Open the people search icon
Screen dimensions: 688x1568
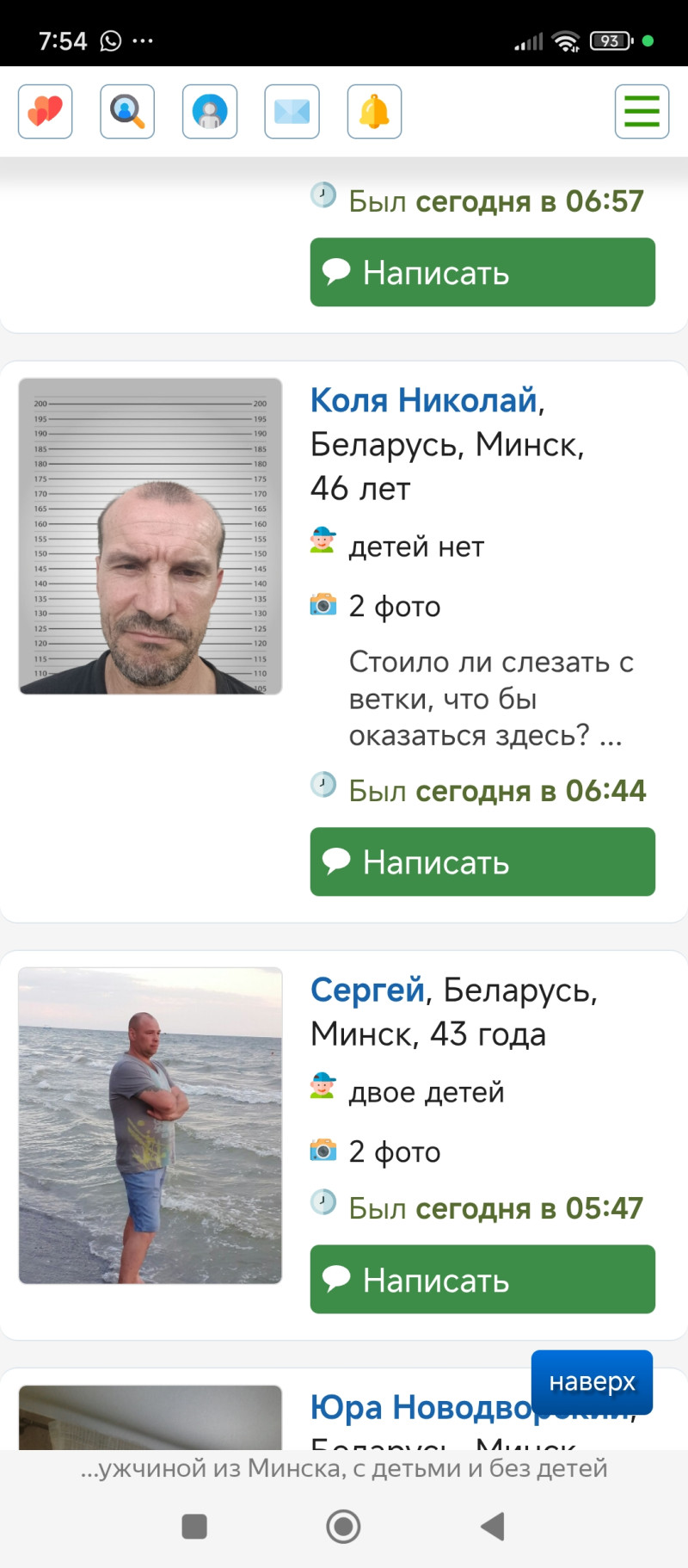click(x=127, y=112)
